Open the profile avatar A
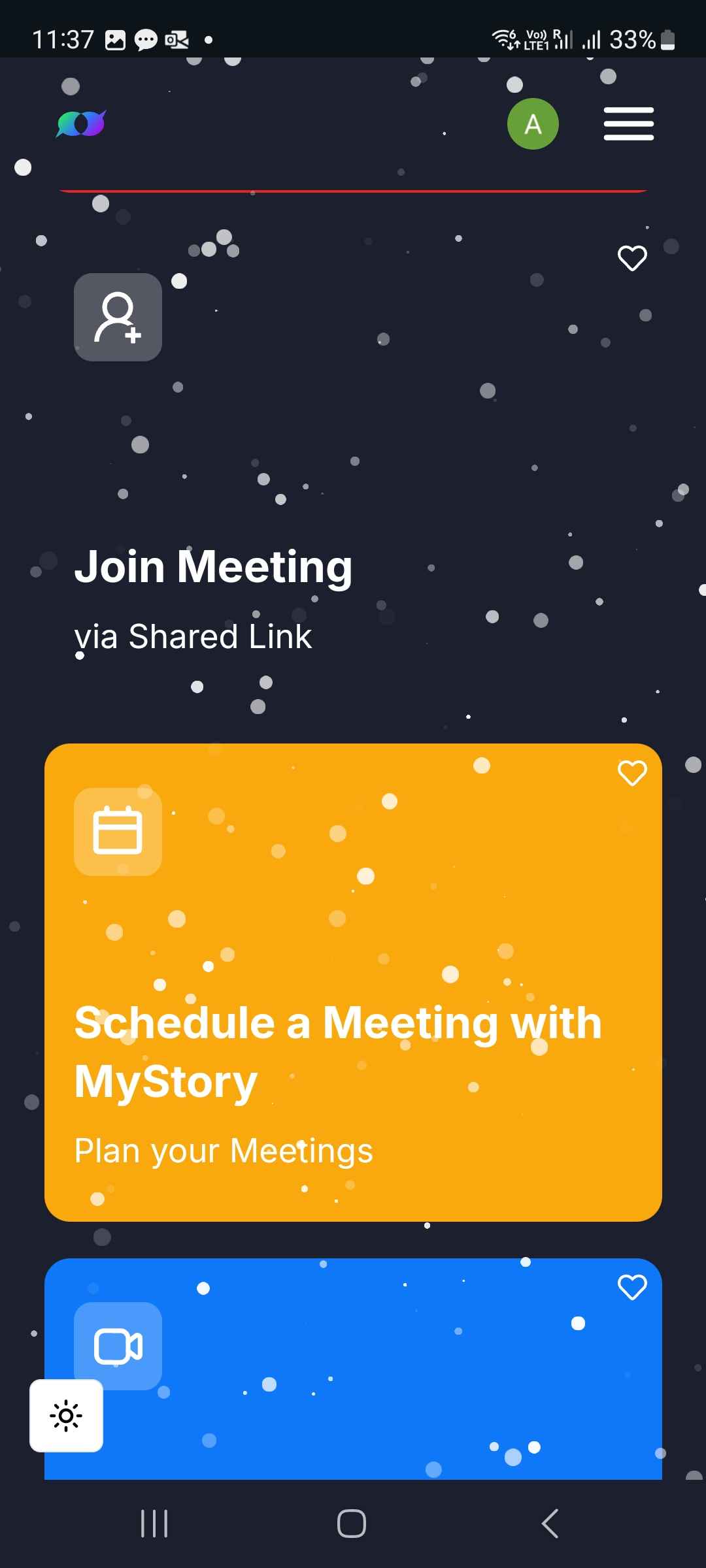706x1568 pixels. 533,124
